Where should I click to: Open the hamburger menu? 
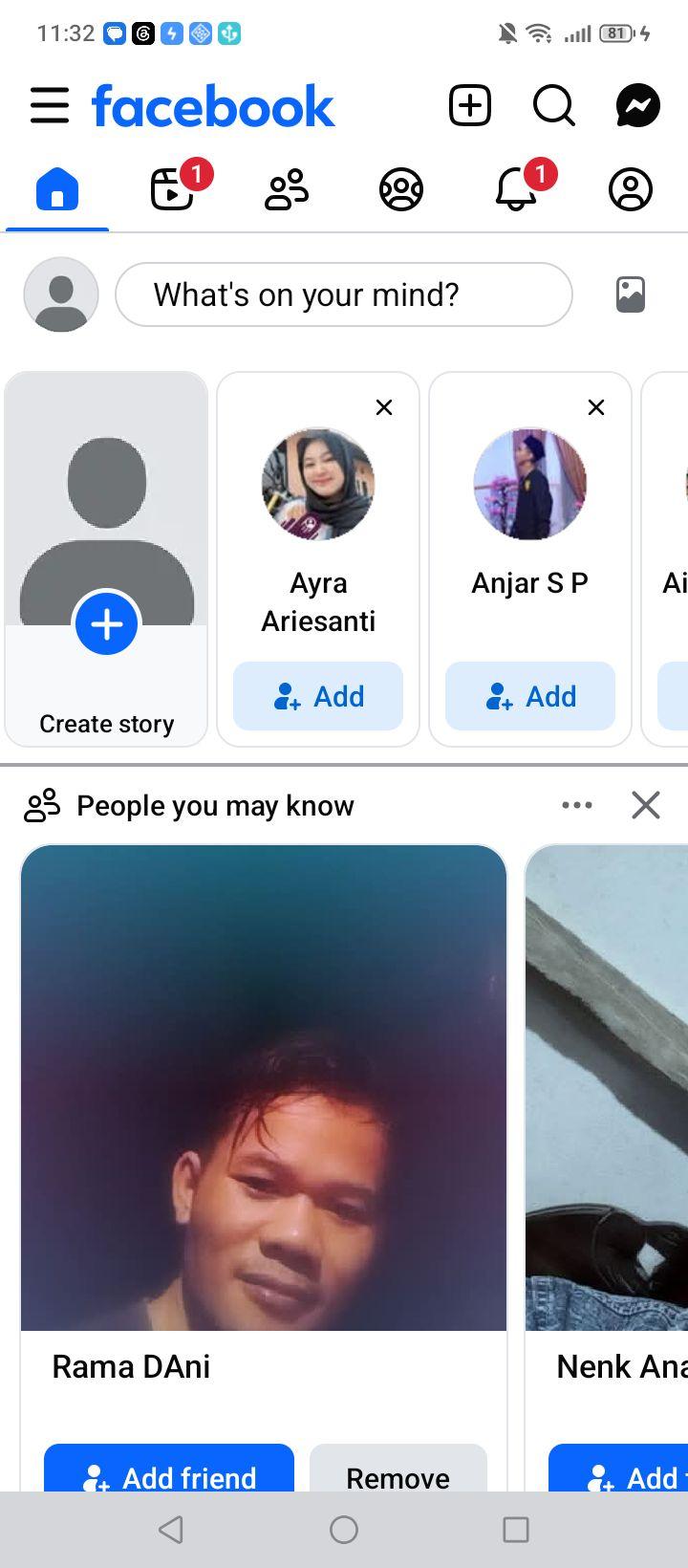[x=50, y=105]
